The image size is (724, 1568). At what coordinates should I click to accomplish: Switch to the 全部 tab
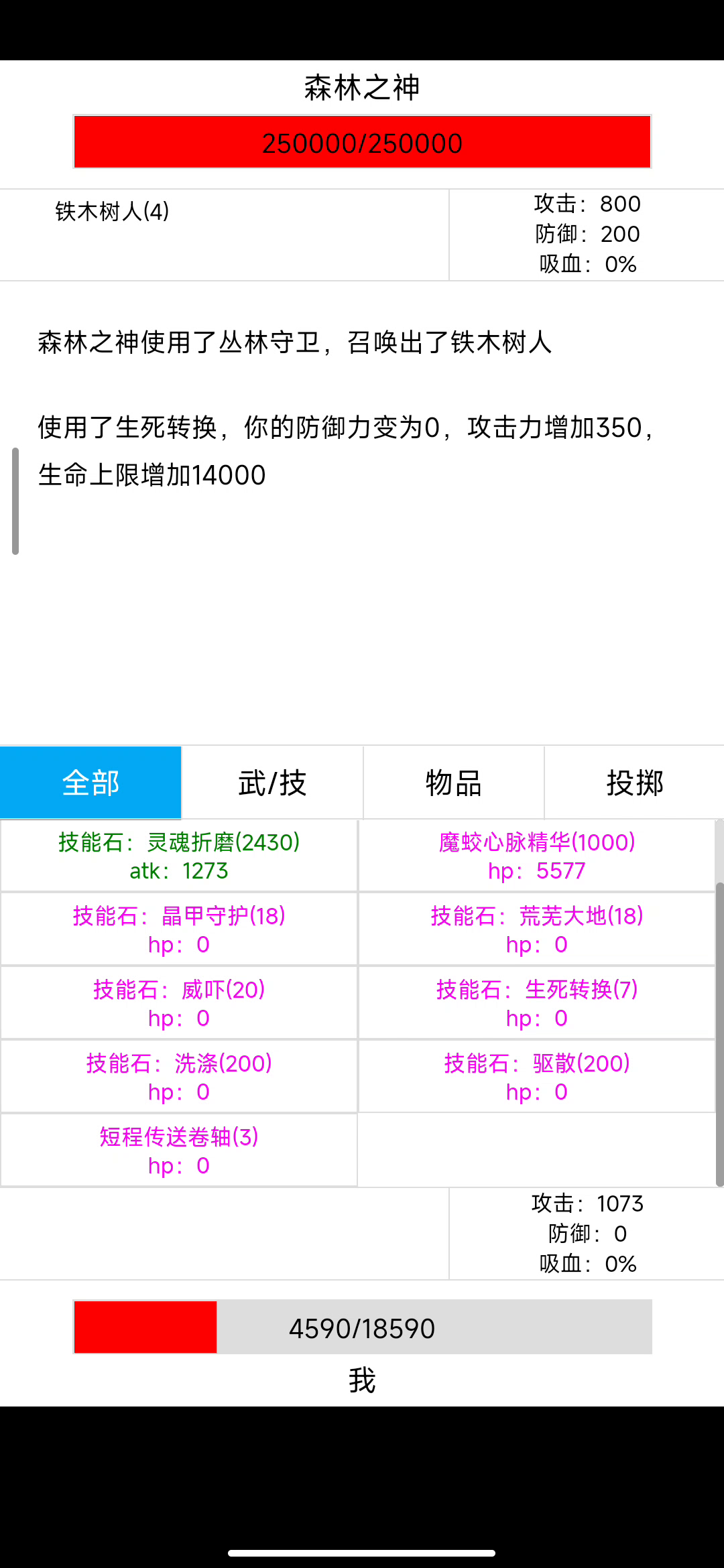tap(90, 783)
